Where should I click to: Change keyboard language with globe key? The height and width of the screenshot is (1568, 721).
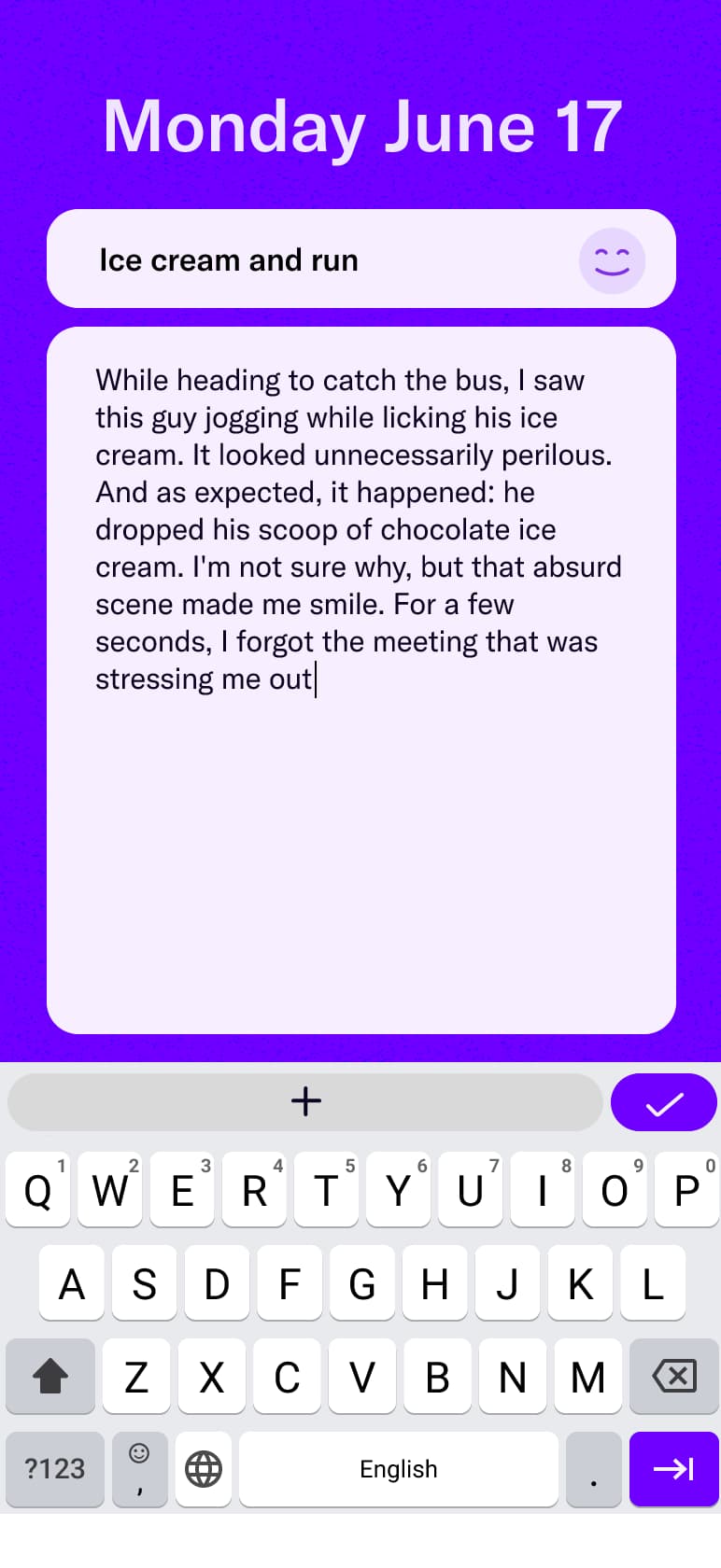(204, 1469)
